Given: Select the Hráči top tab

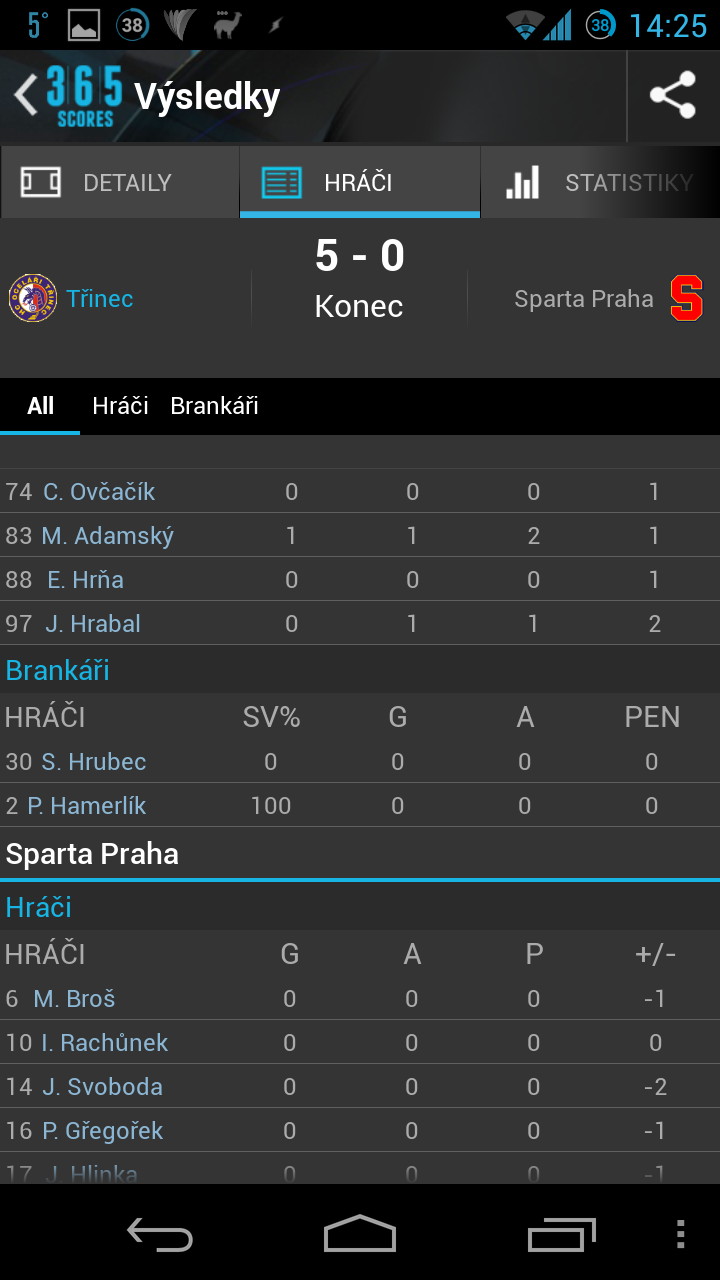Looking at the screenshot, I should coord(360,183).
